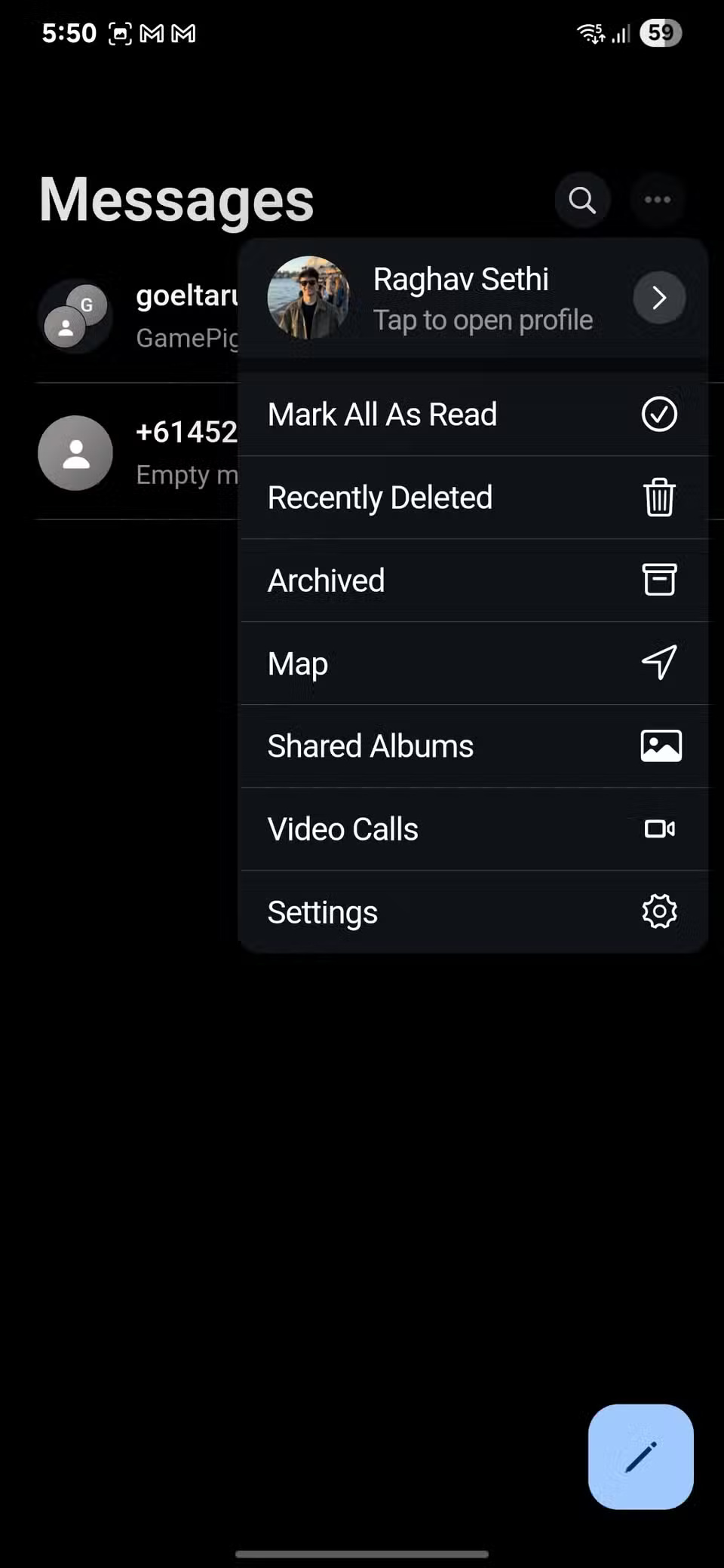Open Settings using the gear icon
The height and width of the screenshot is (1568, 724).
(658, 911)
